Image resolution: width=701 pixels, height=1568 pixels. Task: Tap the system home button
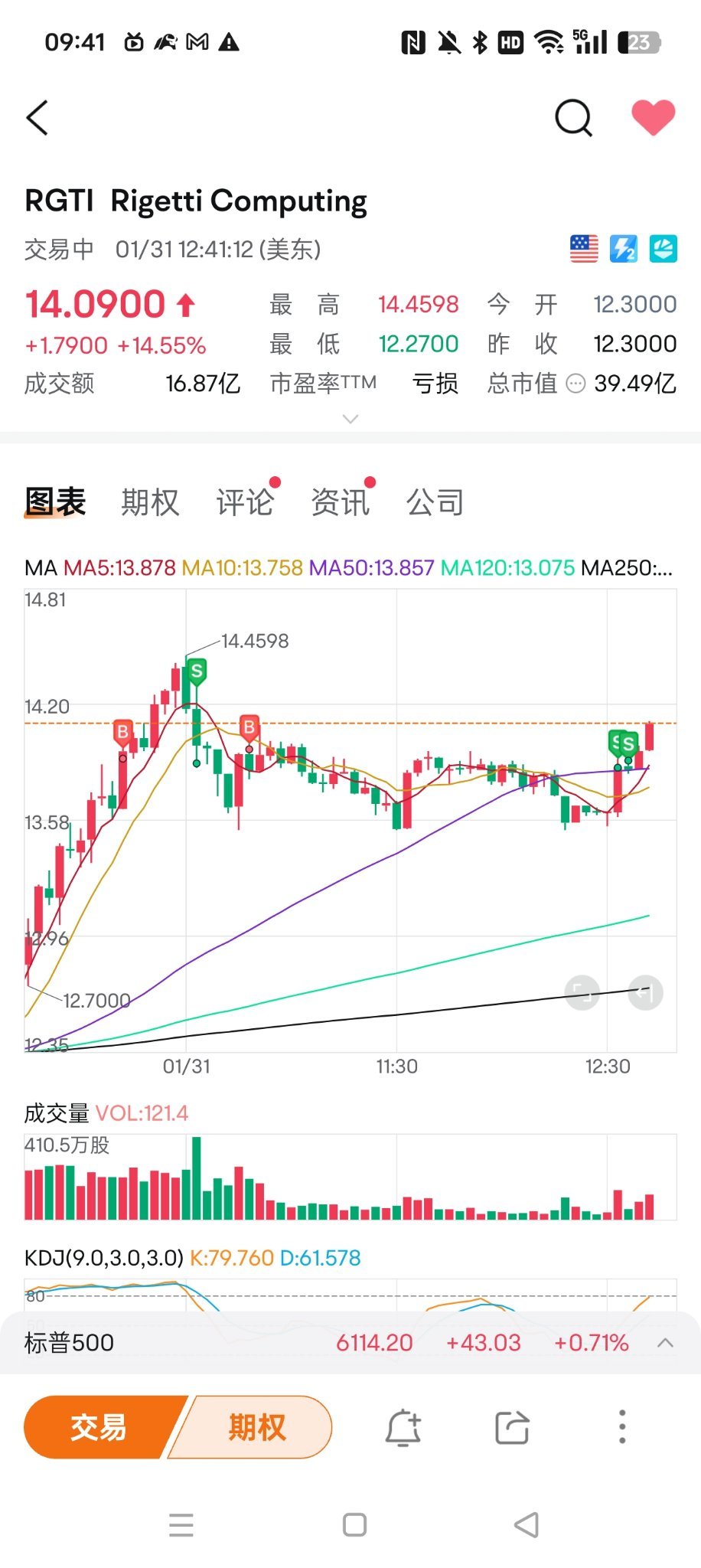click(354, 1524)
